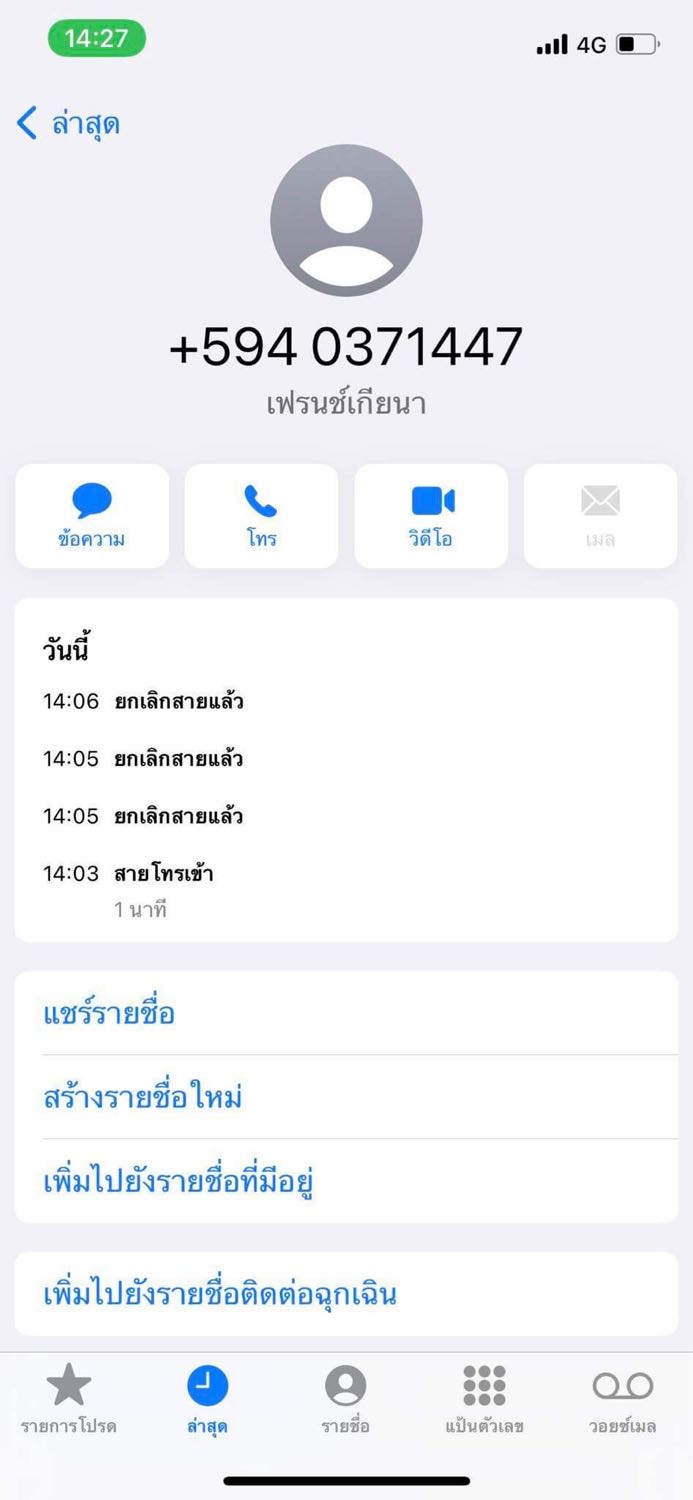The height and width of the screenshot is (1500, 693).
Task: Open the รายชื่อ contacts tab
Action: point(345,1398)
